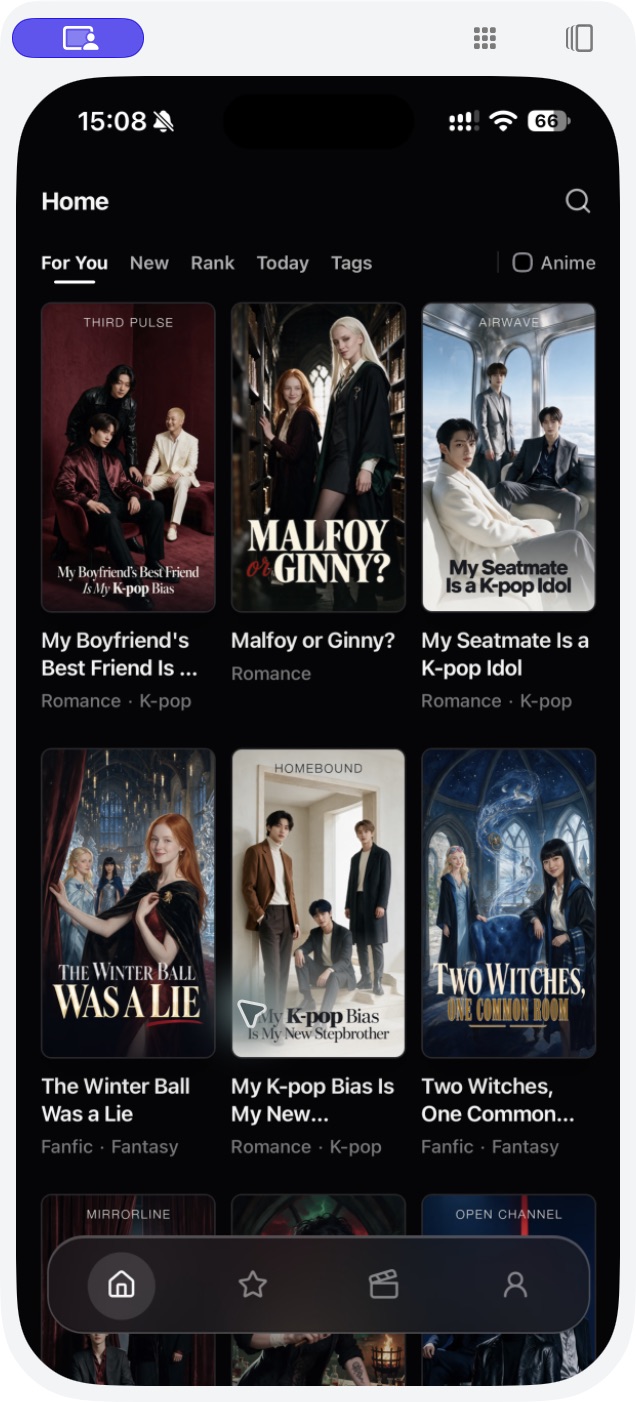636x1402 pixels.
Task: Open the Today tab
Action: click(x=282, y=263)
